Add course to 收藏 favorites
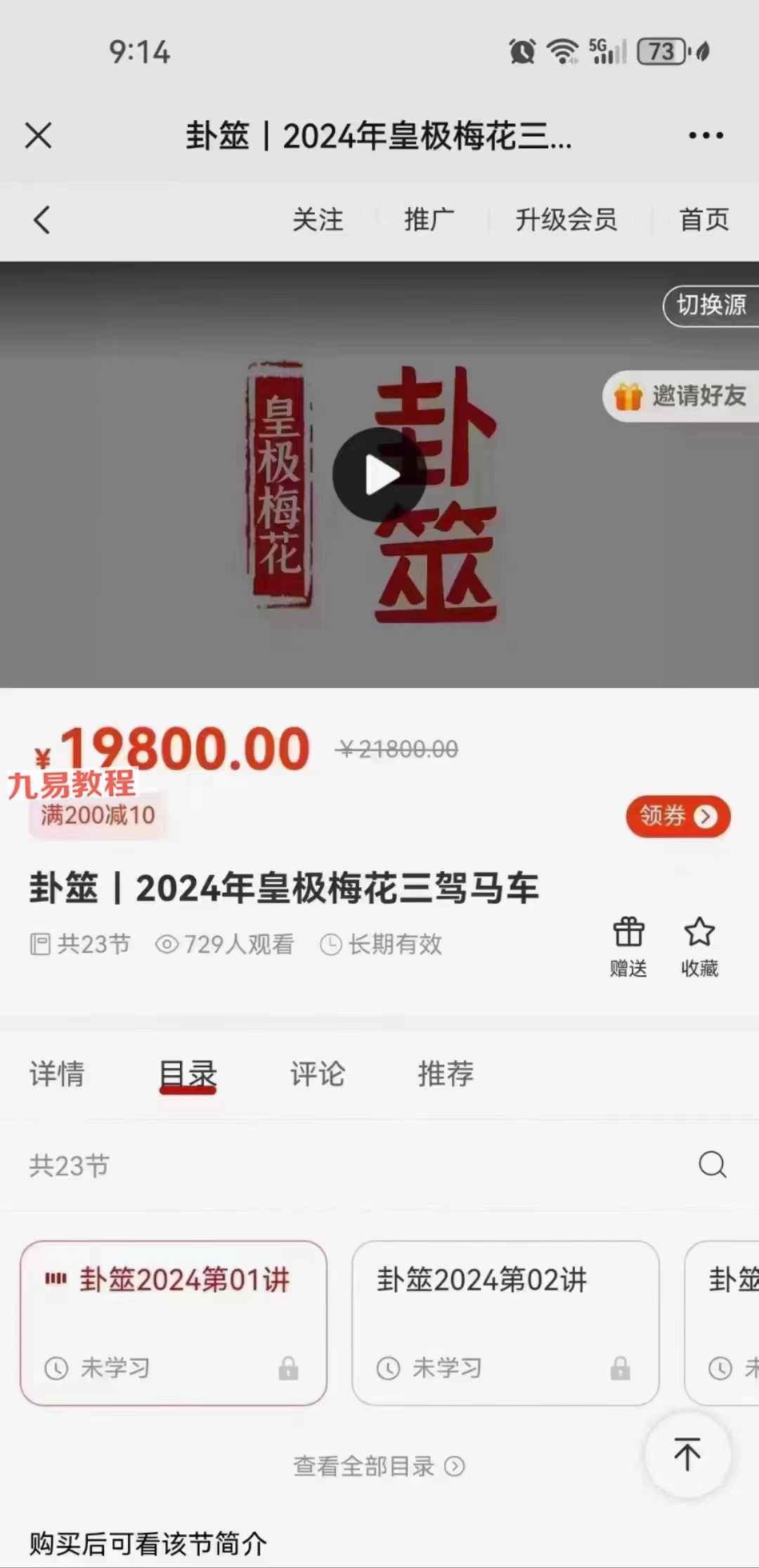 coord(699,947)
